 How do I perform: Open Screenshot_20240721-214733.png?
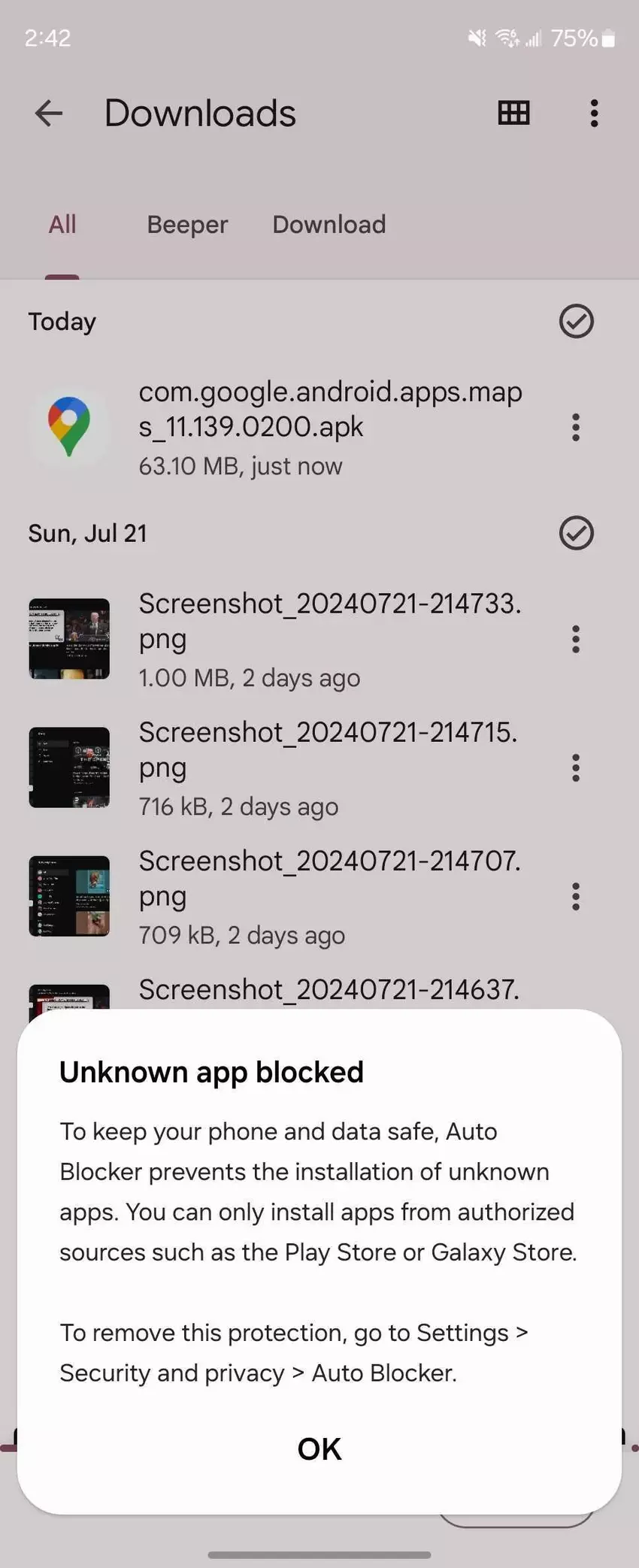click(329, 639)
